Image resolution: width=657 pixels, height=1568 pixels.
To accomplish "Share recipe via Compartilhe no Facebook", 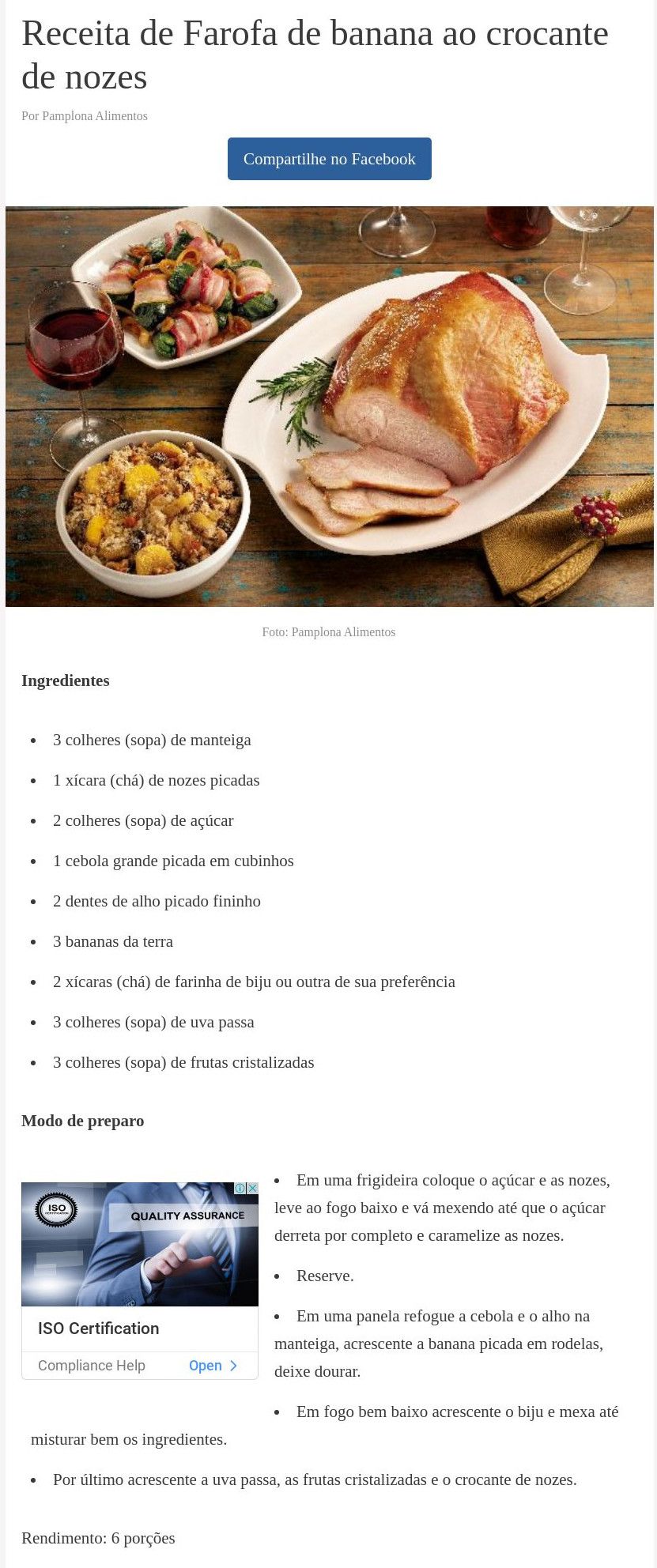I will tap(329, 159).
